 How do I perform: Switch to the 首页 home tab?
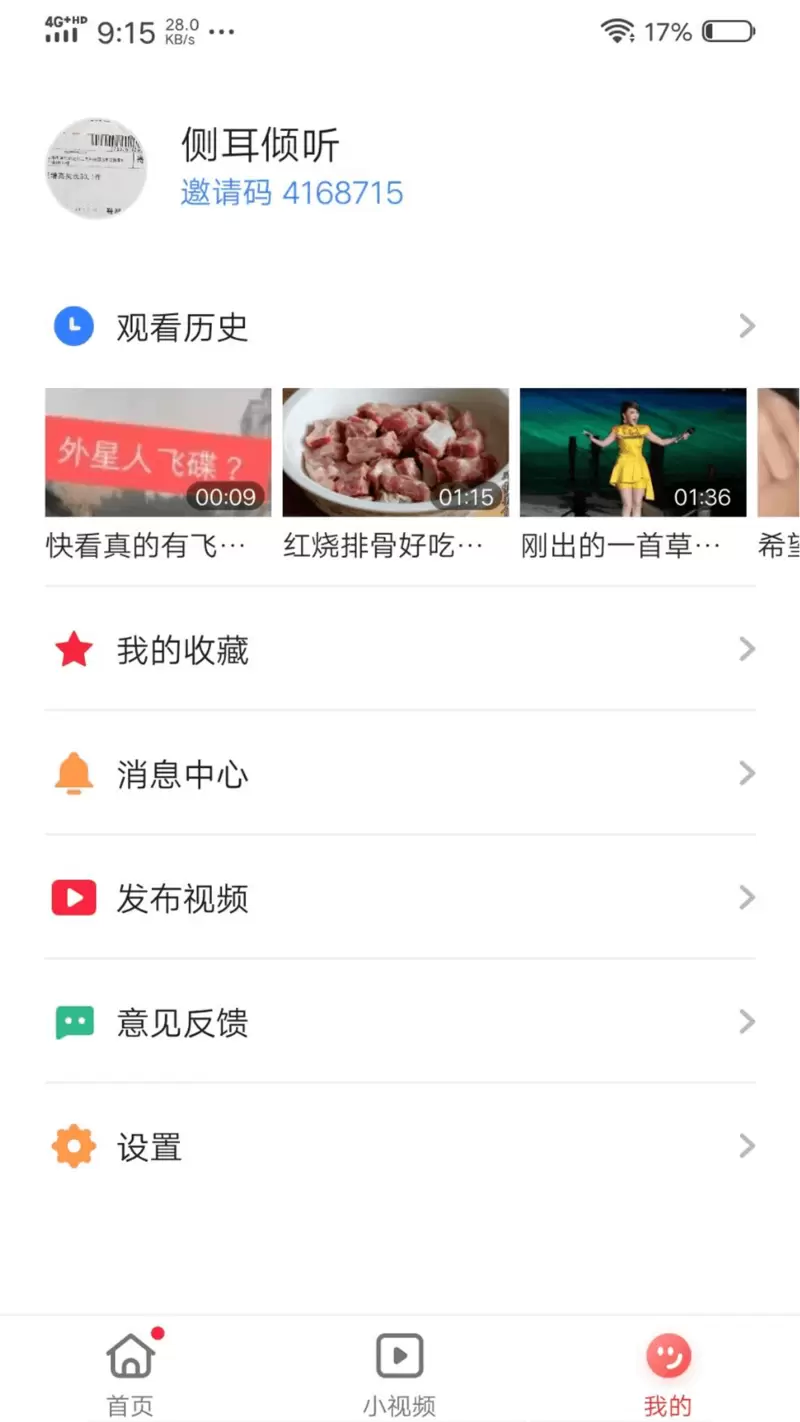[131, 1373]
